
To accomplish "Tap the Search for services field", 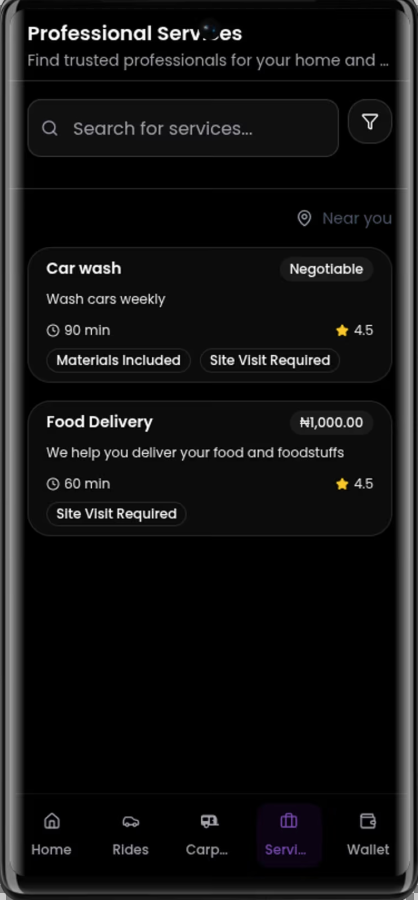I will [183, 128].
